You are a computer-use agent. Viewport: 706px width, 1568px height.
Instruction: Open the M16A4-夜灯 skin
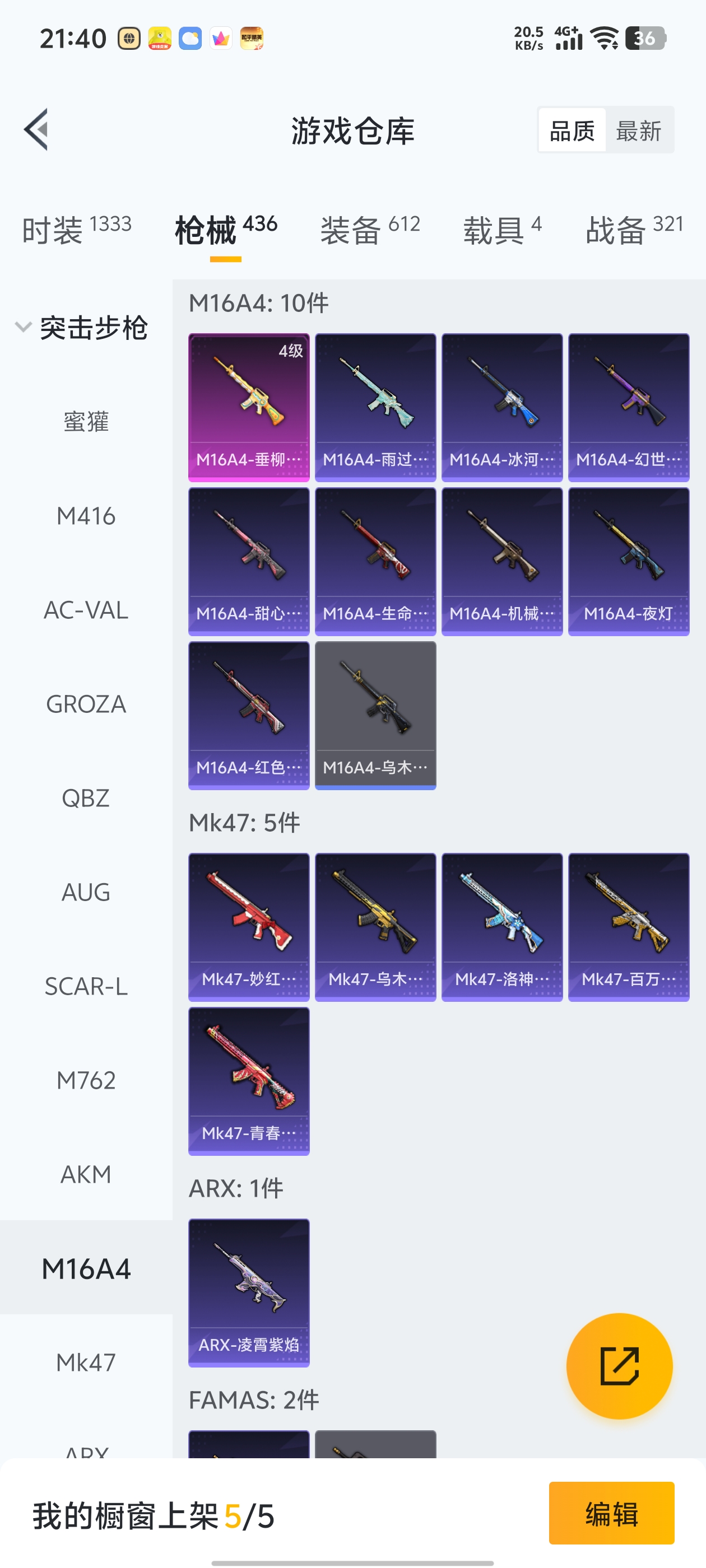[x=628, y=561]
